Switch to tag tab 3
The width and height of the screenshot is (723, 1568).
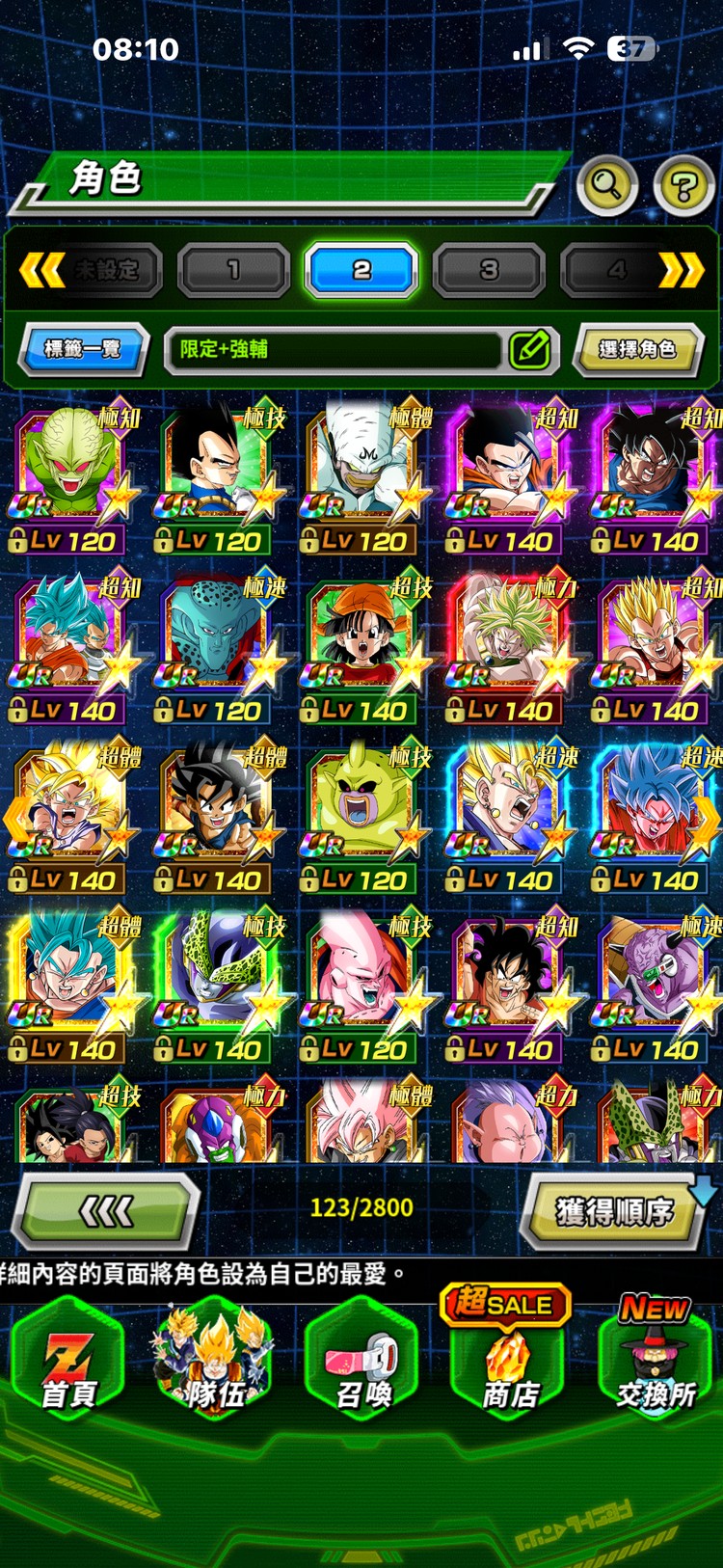click(489, 270)
